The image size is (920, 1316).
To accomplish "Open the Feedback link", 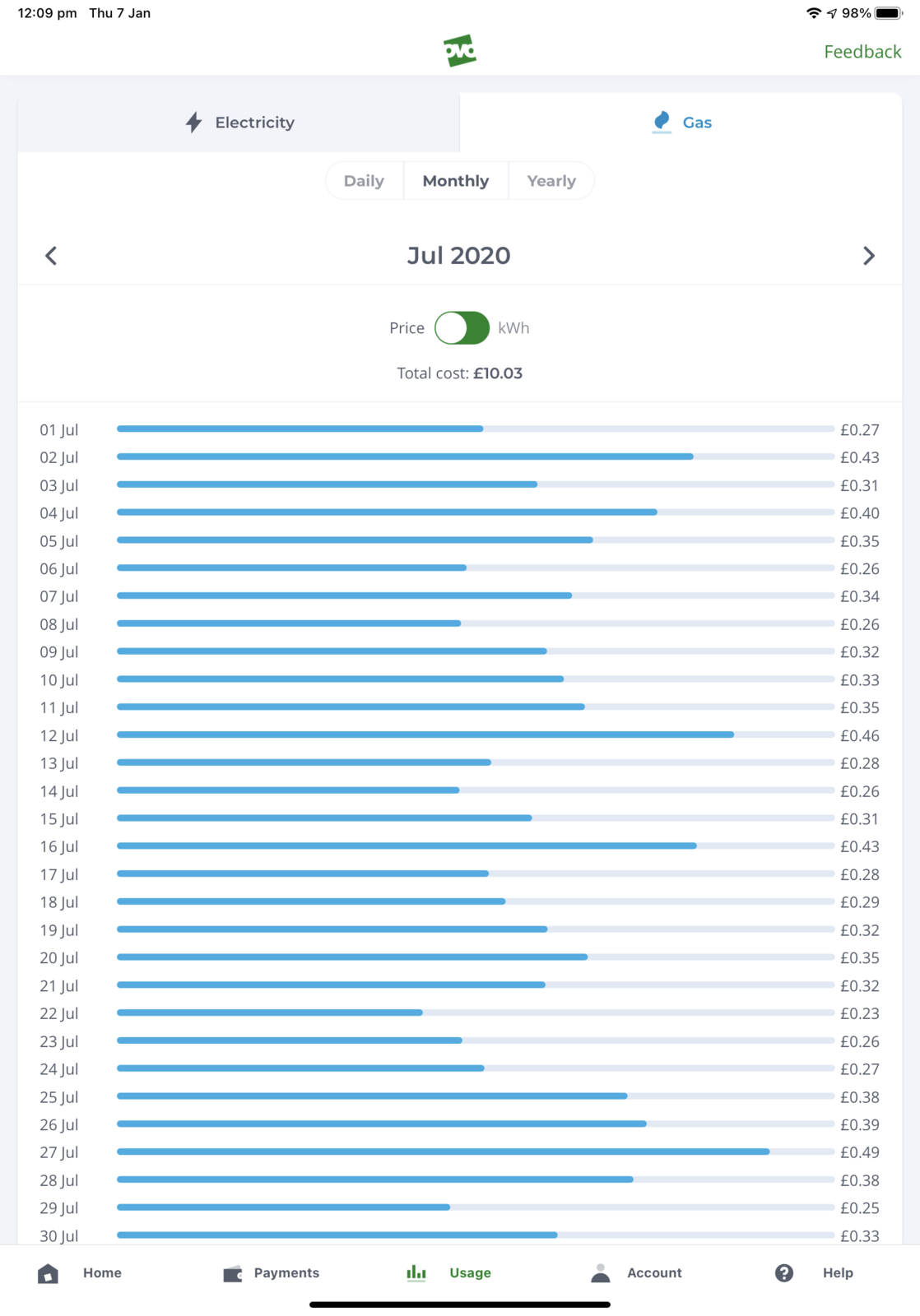I will coord(862,52).
